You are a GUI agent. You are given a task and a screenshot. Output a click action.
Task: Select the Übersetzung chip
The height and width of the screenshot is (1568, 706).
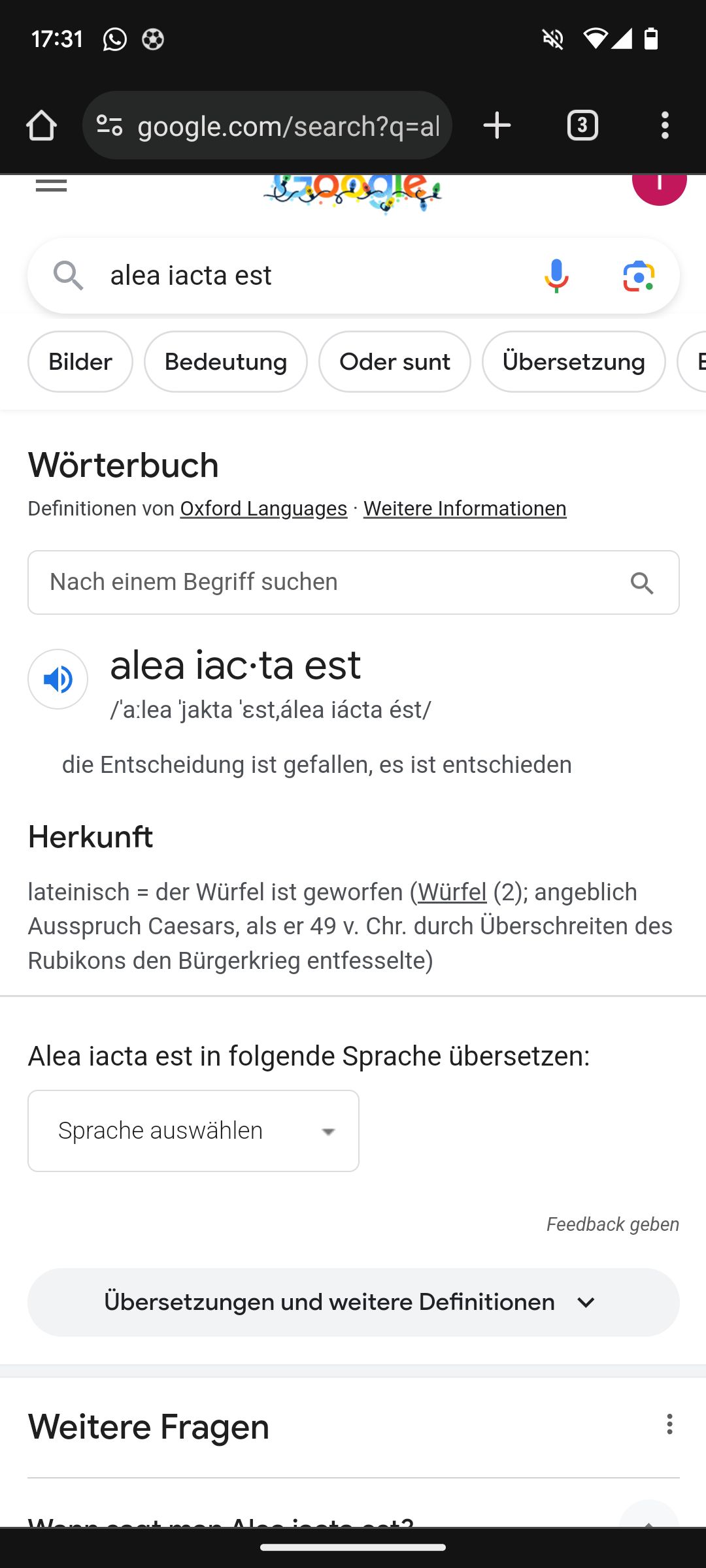573,362
